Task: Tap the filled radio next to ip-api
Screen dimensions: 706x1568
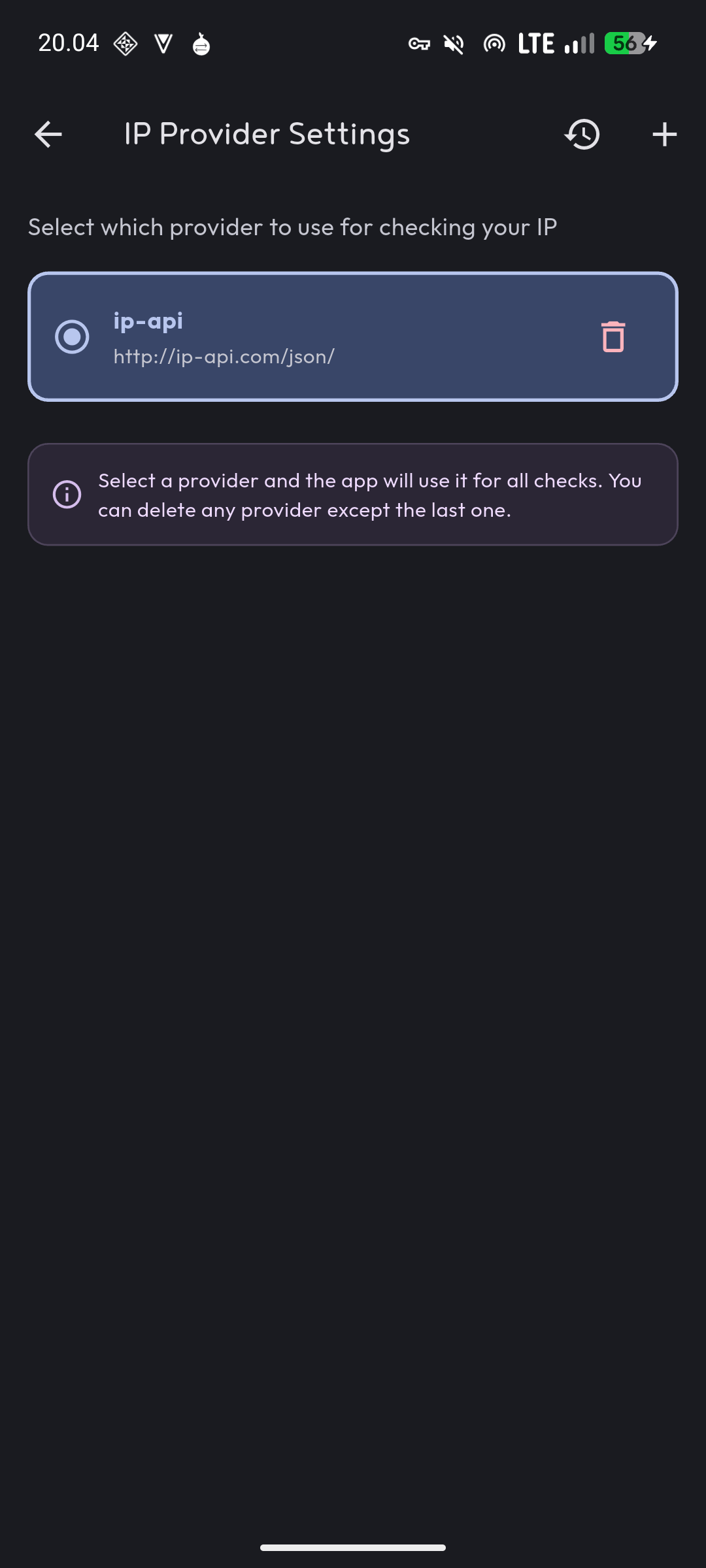Action: coord(73,337)
